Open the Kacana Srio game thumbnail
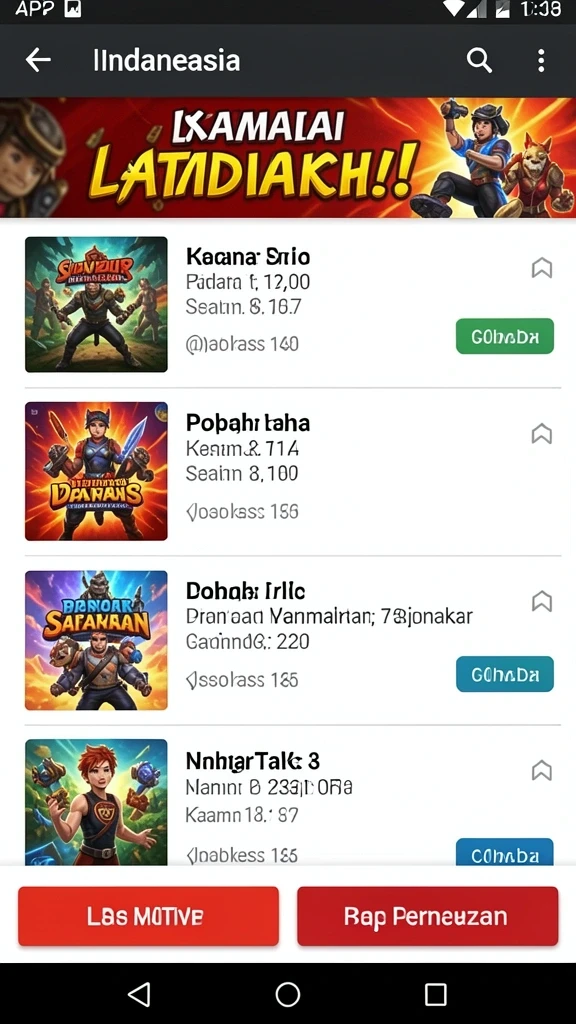This screenshot has height=1024, width=576. pos(96,304)
